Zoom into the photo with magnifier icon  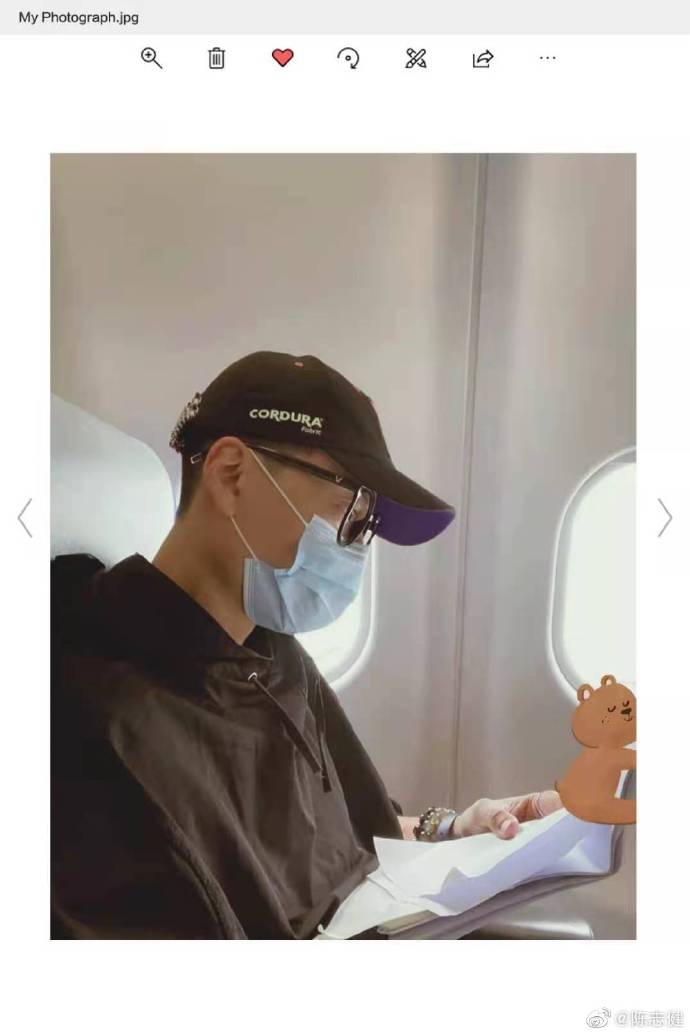tap(151, 58)
